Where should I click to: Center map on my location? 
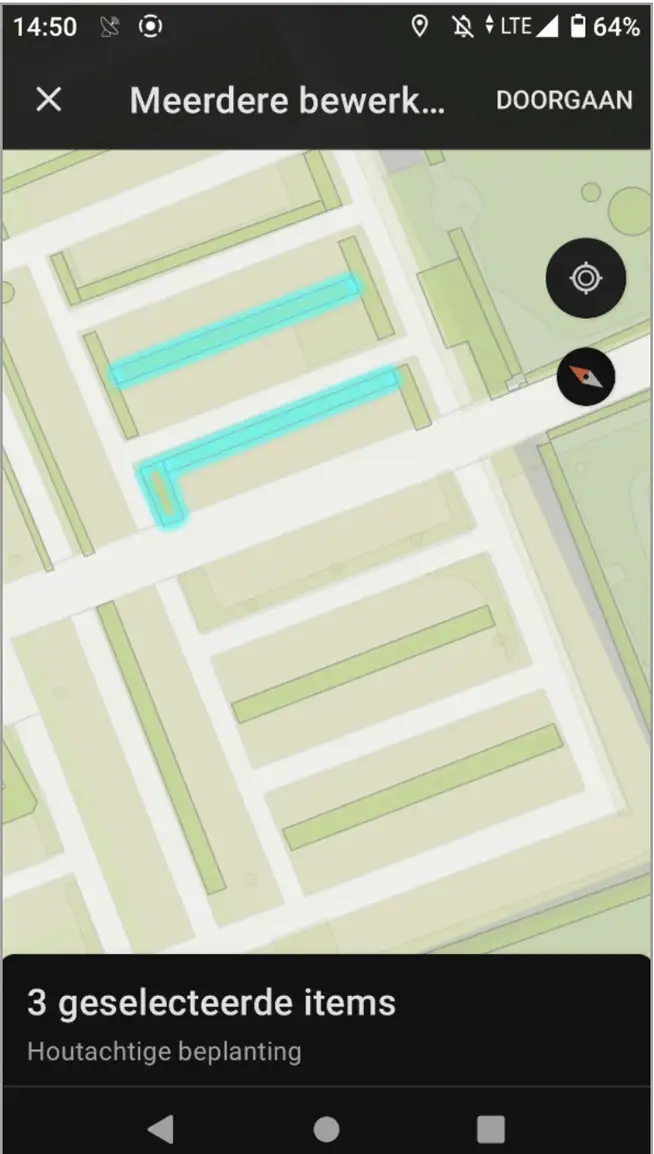[586, 278]
